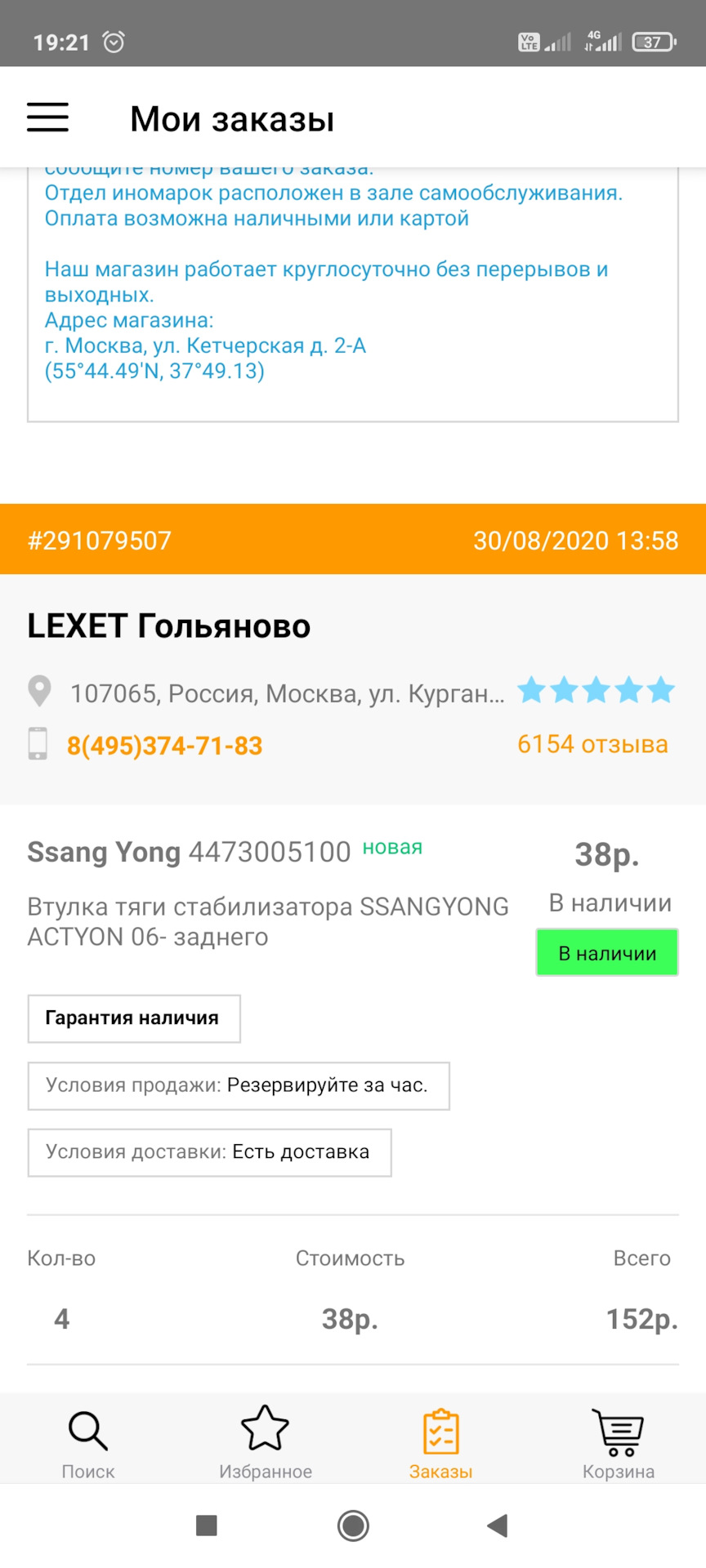
Task: Open the hamburger menu beside Мои заказы
Action: point(47,117)
